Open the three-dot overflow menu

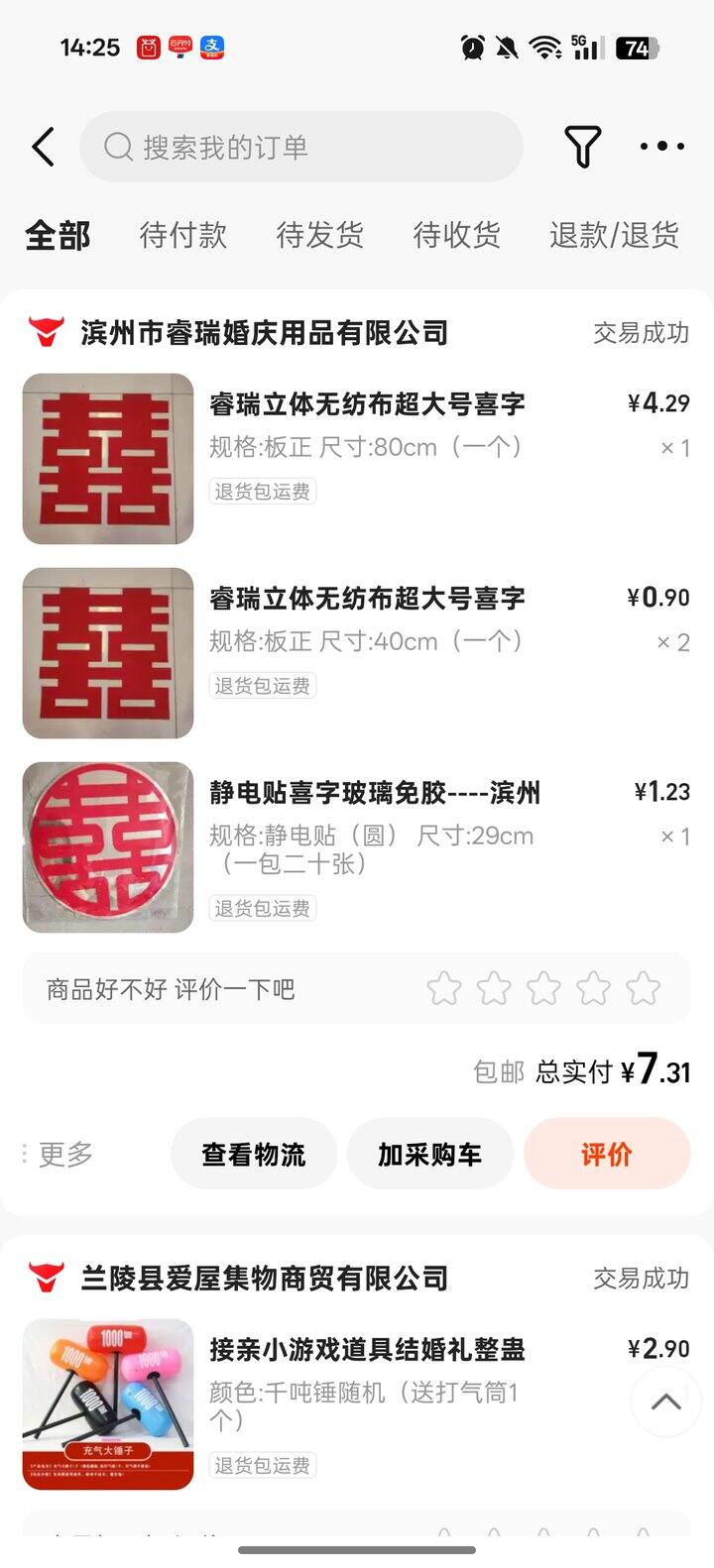coord(662,147)
